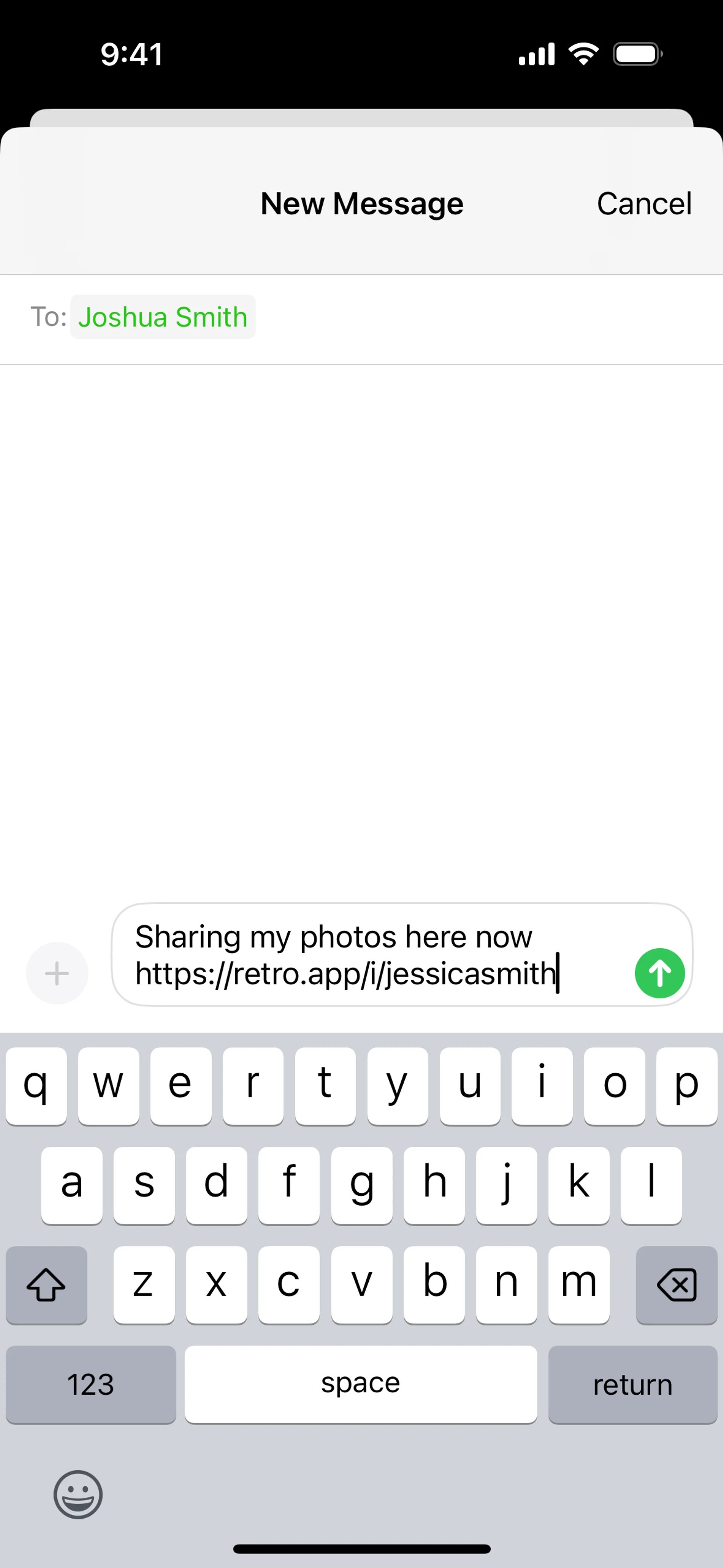This screenshot has height=1568, width=723.
Task: Send the message with the green arrow
Action: pyautogui.click(x=659, y=973)
